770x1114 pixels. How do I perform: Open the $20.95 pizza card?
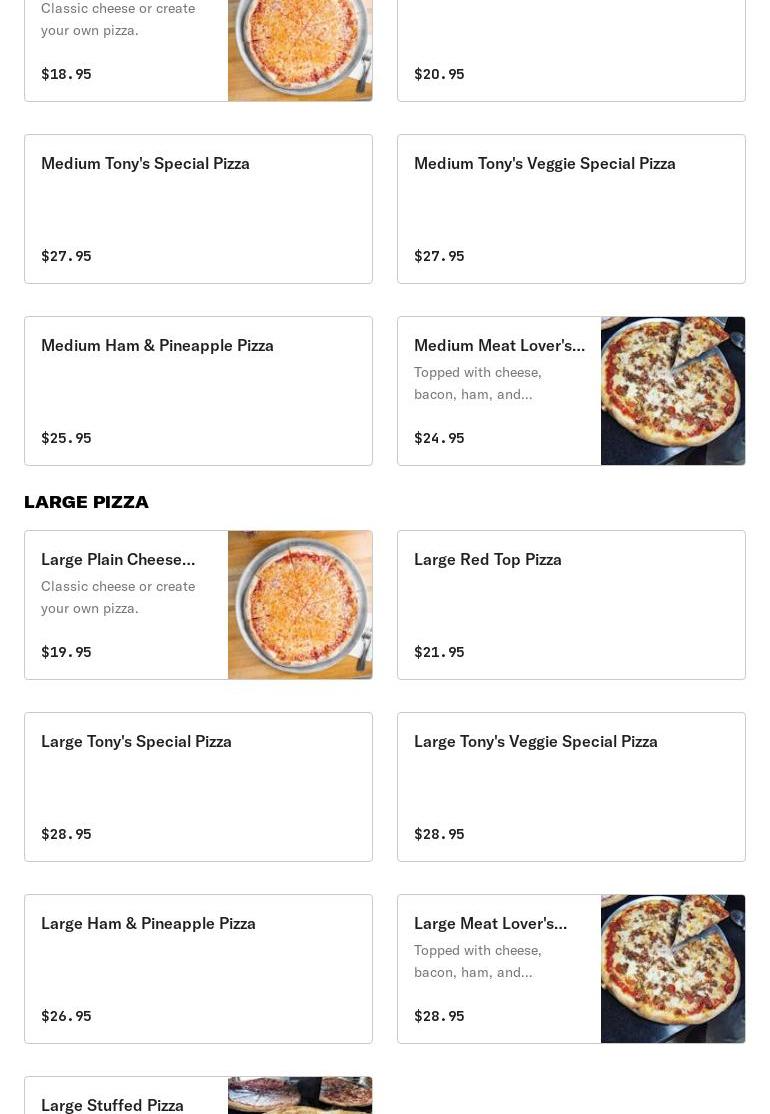pyautogui.click(x=571, y=50)
